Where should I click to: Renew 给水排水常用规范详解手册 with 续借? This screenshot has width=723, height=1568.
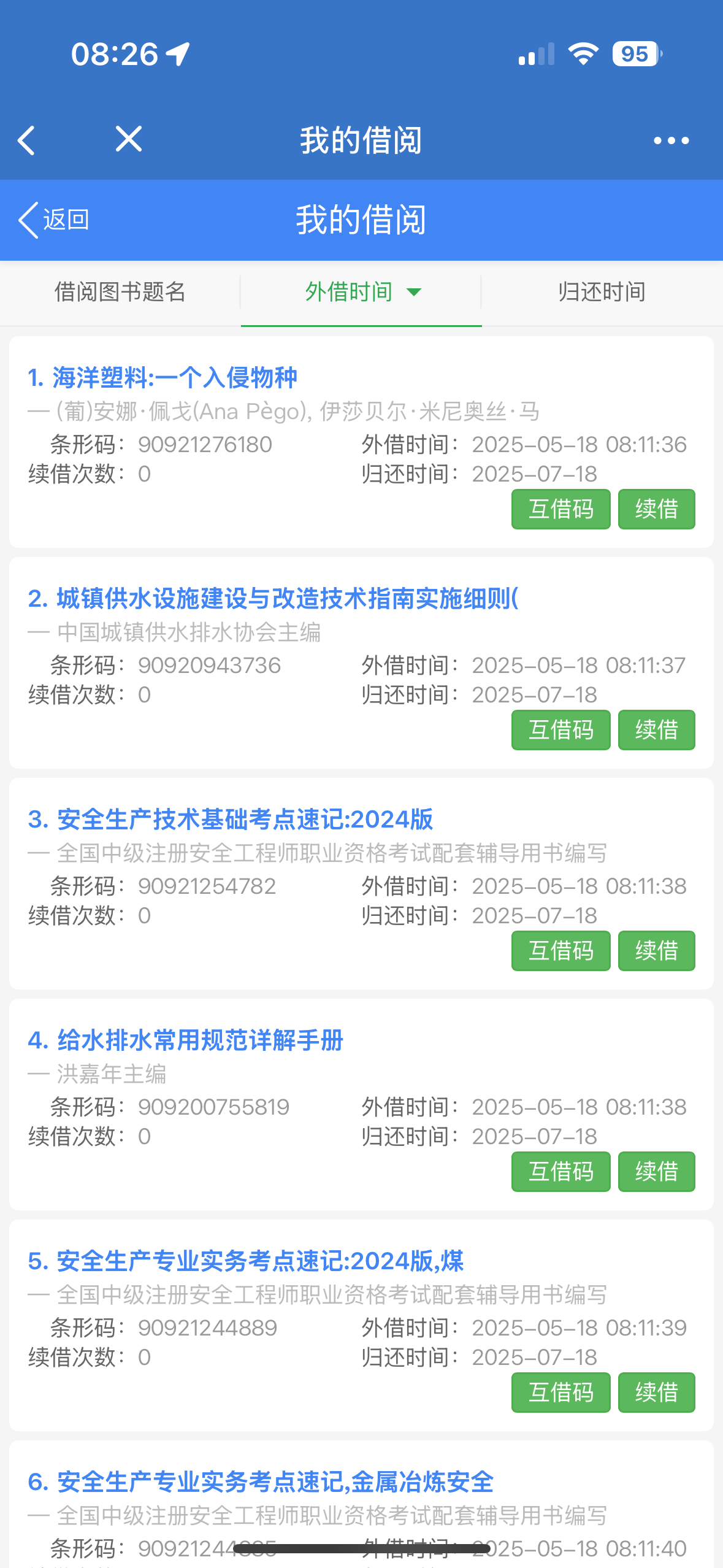(x=656, y=1172)
